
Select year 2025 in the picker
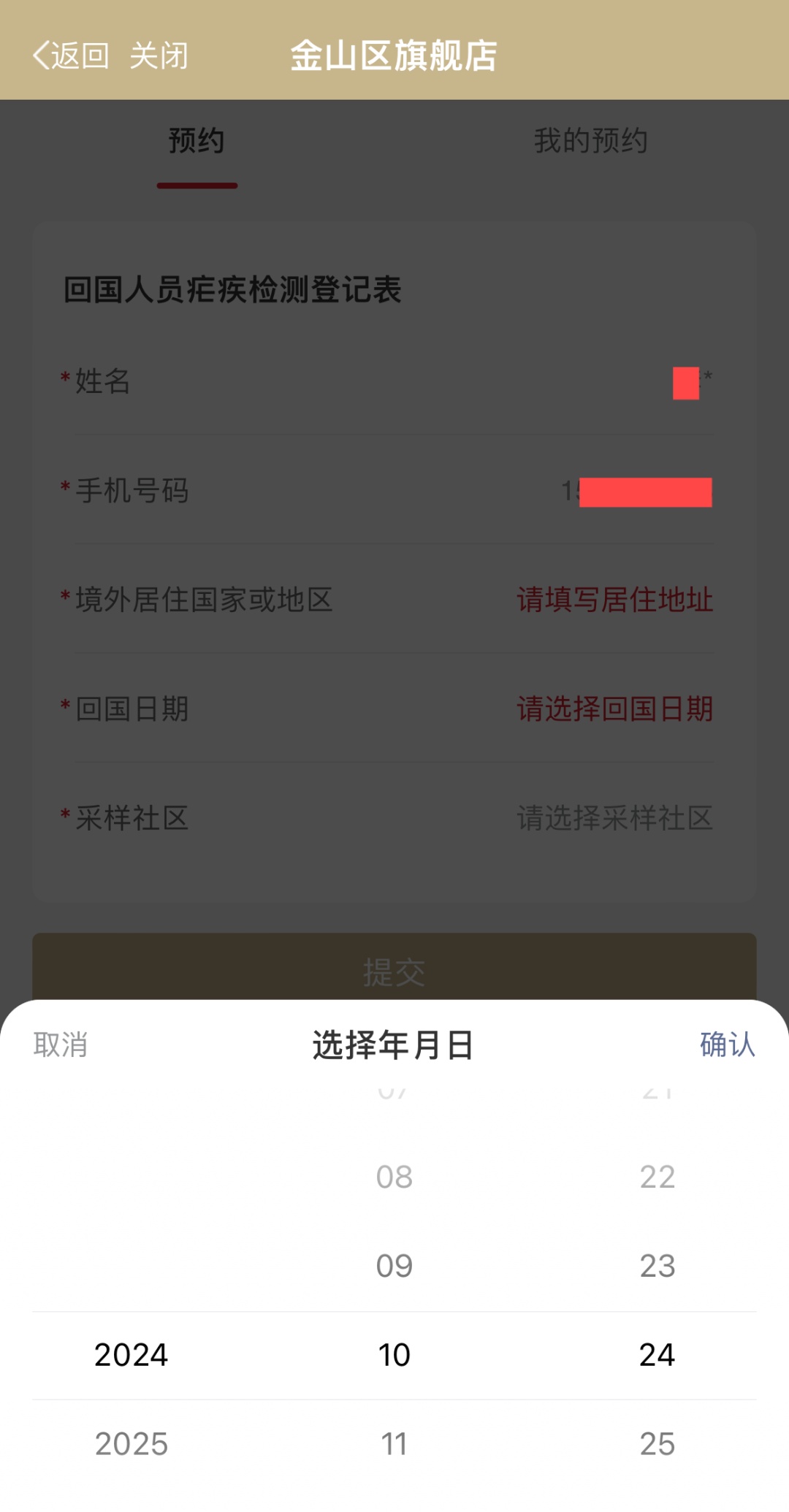tap(131, 1444)
